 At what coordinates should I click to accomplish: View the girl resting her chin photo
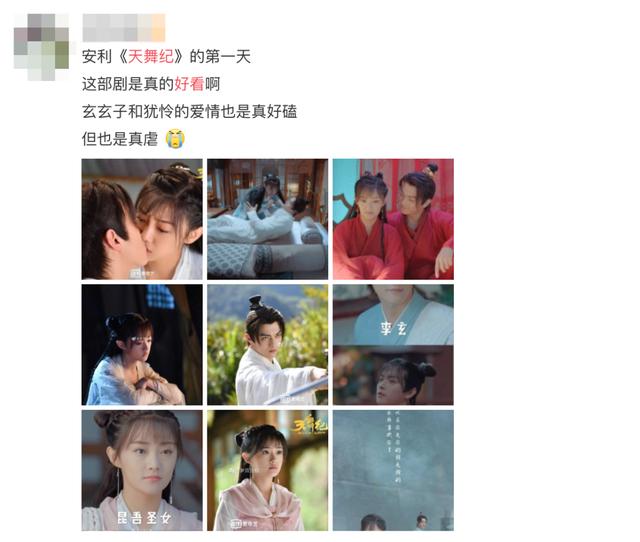[x=142, y=345]
